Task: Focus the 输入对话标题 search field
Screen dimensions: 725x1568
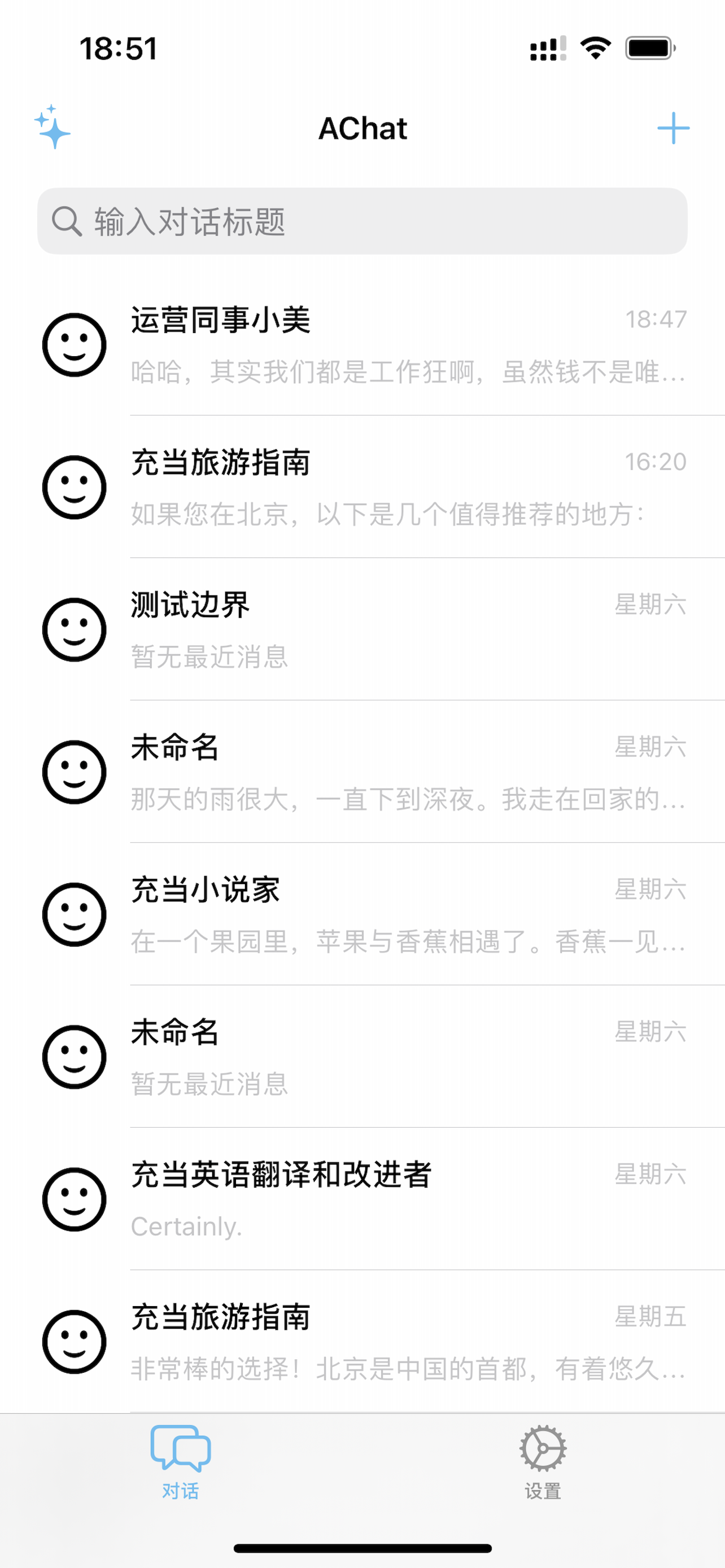Action: pyautogui.click(x=362, y=221)
